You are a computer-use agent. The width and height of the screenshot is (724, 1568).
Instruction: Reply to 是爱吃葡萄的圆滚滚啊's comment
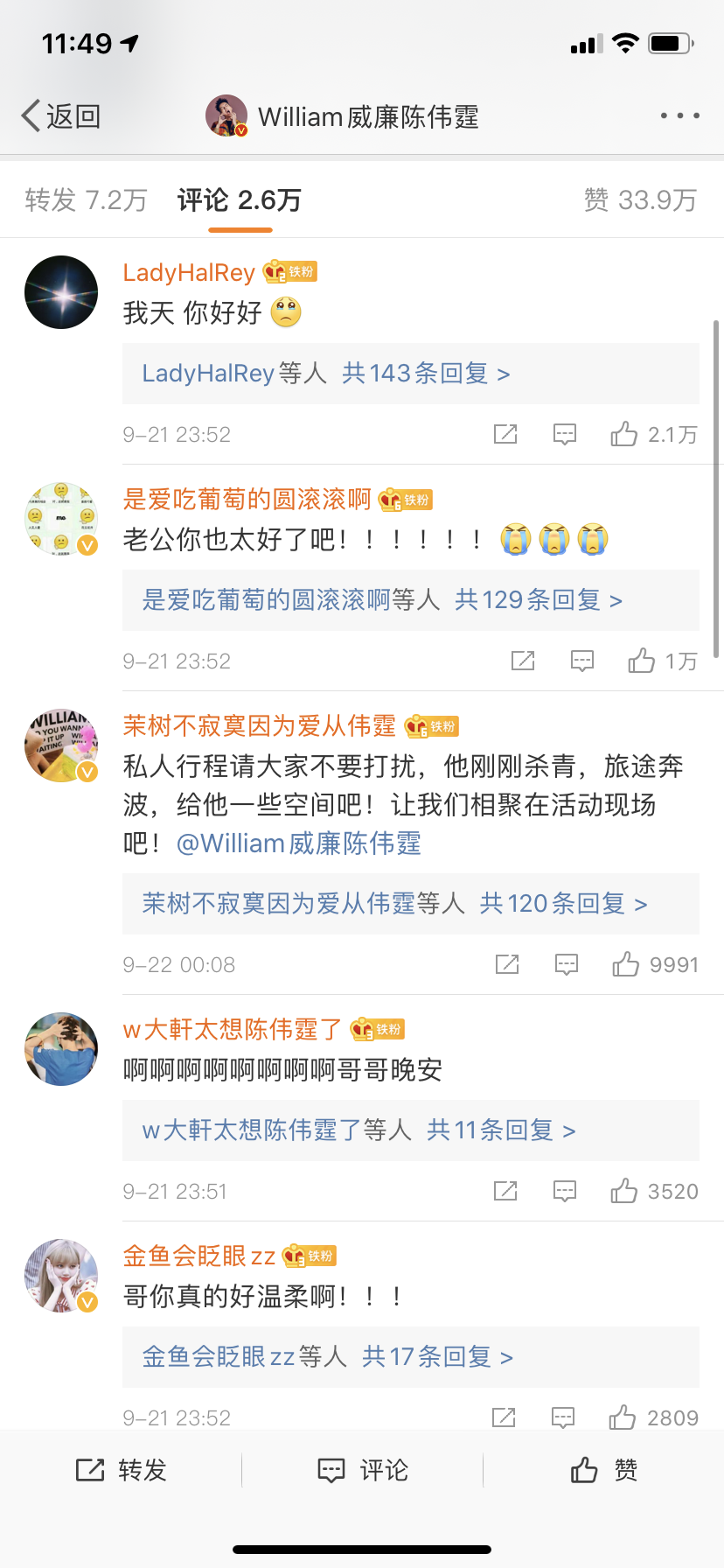click(x=581, y=661)
